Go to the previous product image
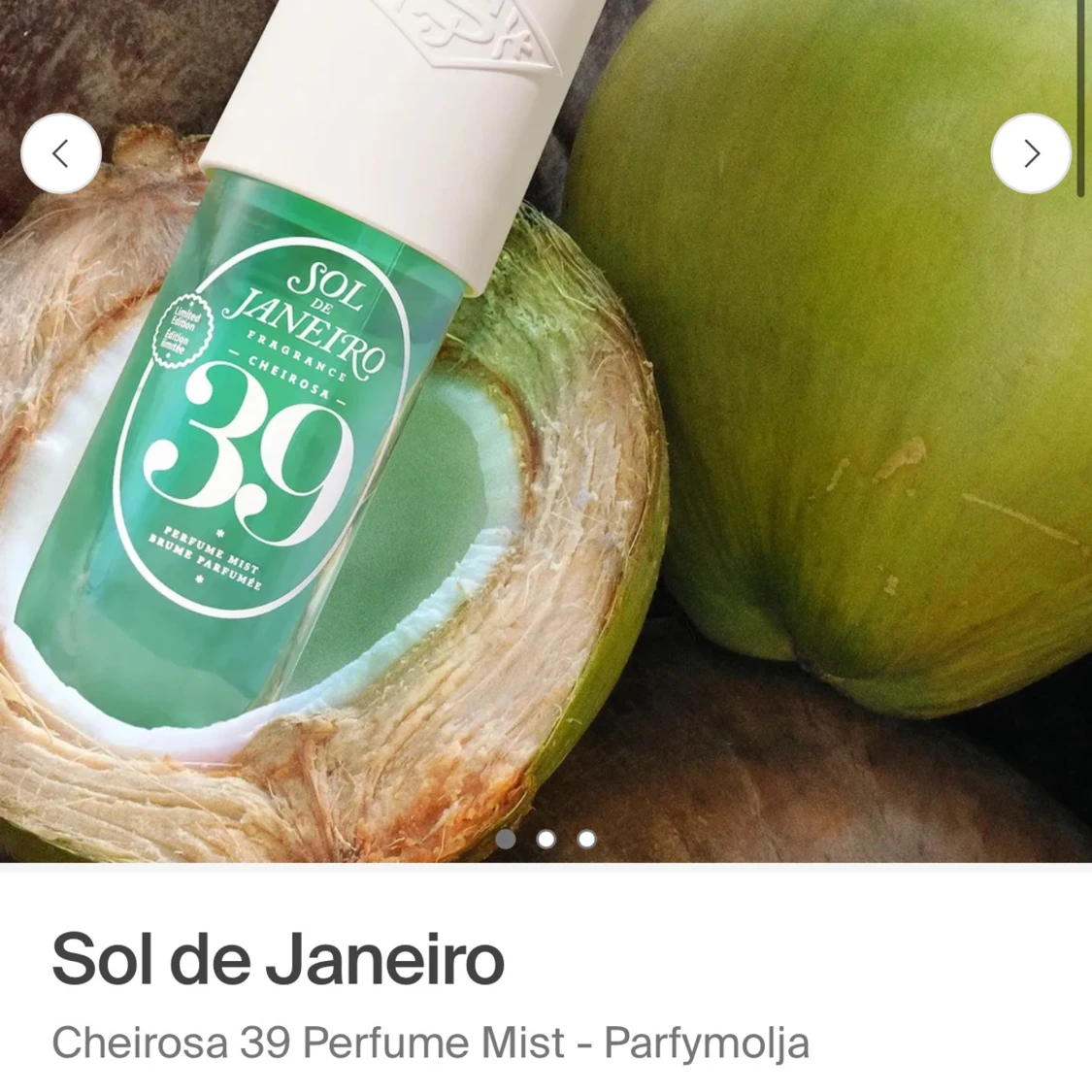 (61, 153)
